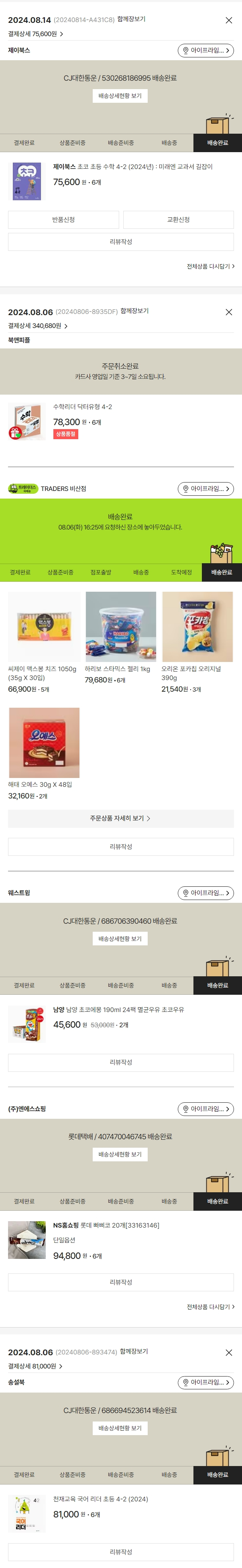
Task: Delete the 2024.08.14 order with X
Action: point(229,20)
